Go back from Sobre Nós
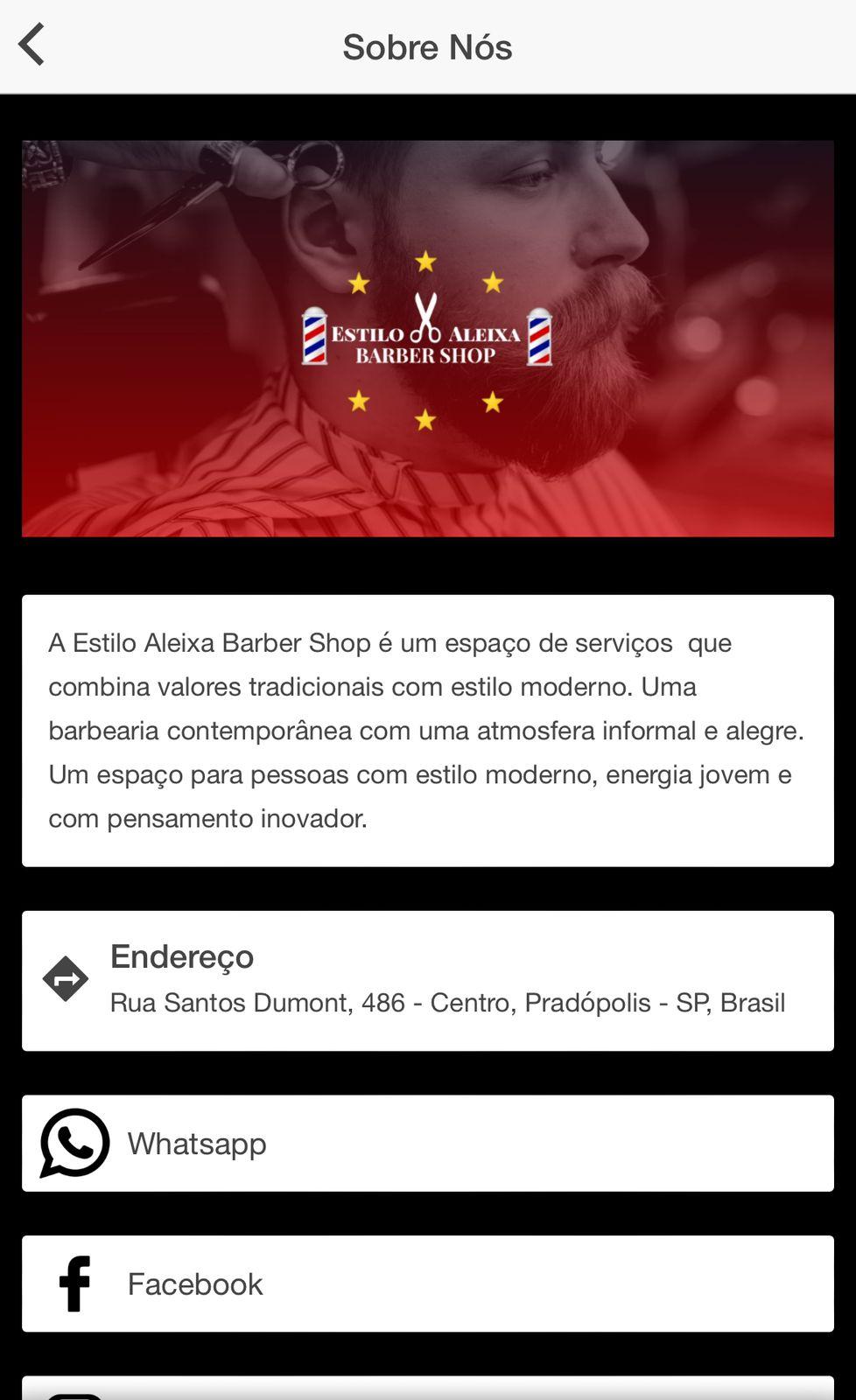The height and width of the screenshot is (1400, 856). (x=32, y=45)
